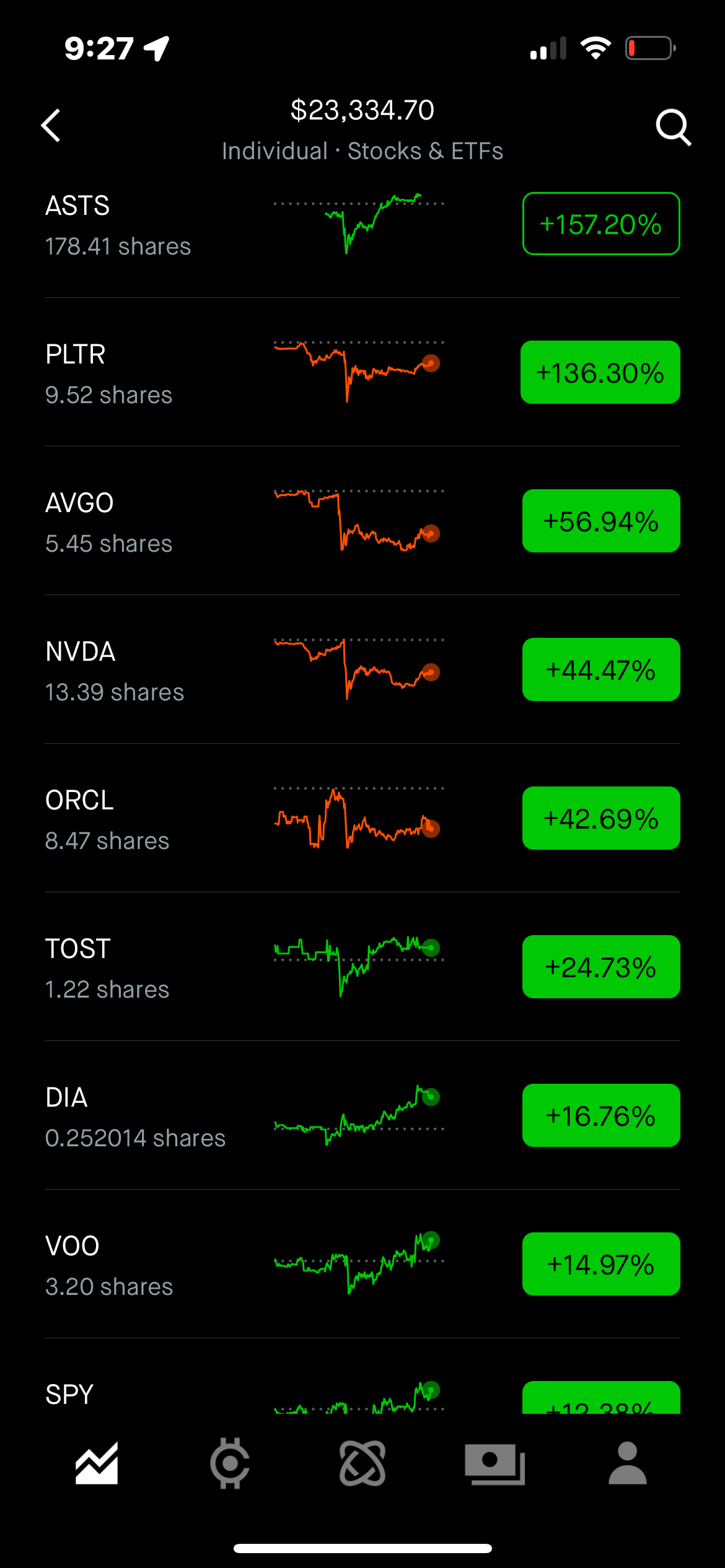Tap the +24.73% badge for TOST
Screen dimensions: 725x1568
pos(601,967)
